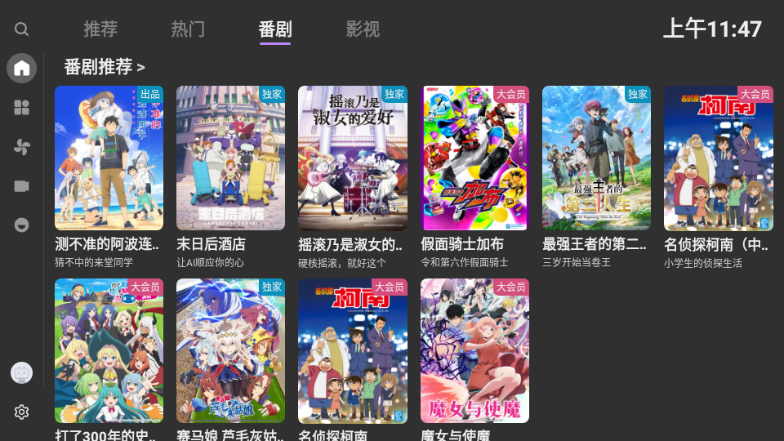784x441 pixels.
Task: Open the 魔女与使魔 card
Action: click(x=475, y=350)
